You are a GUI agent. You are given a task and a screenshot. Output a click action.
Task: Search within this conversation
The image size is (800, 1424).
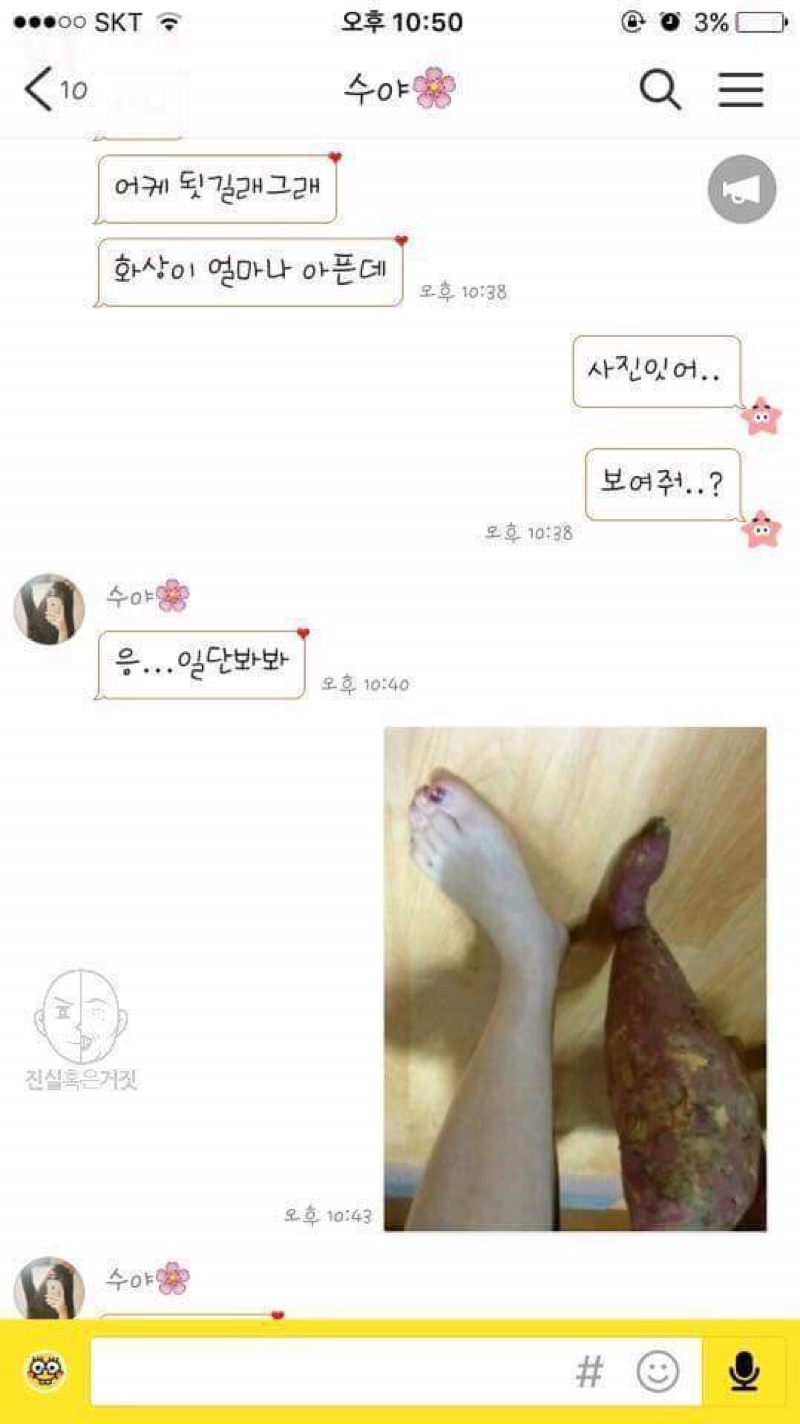(660, 90)
